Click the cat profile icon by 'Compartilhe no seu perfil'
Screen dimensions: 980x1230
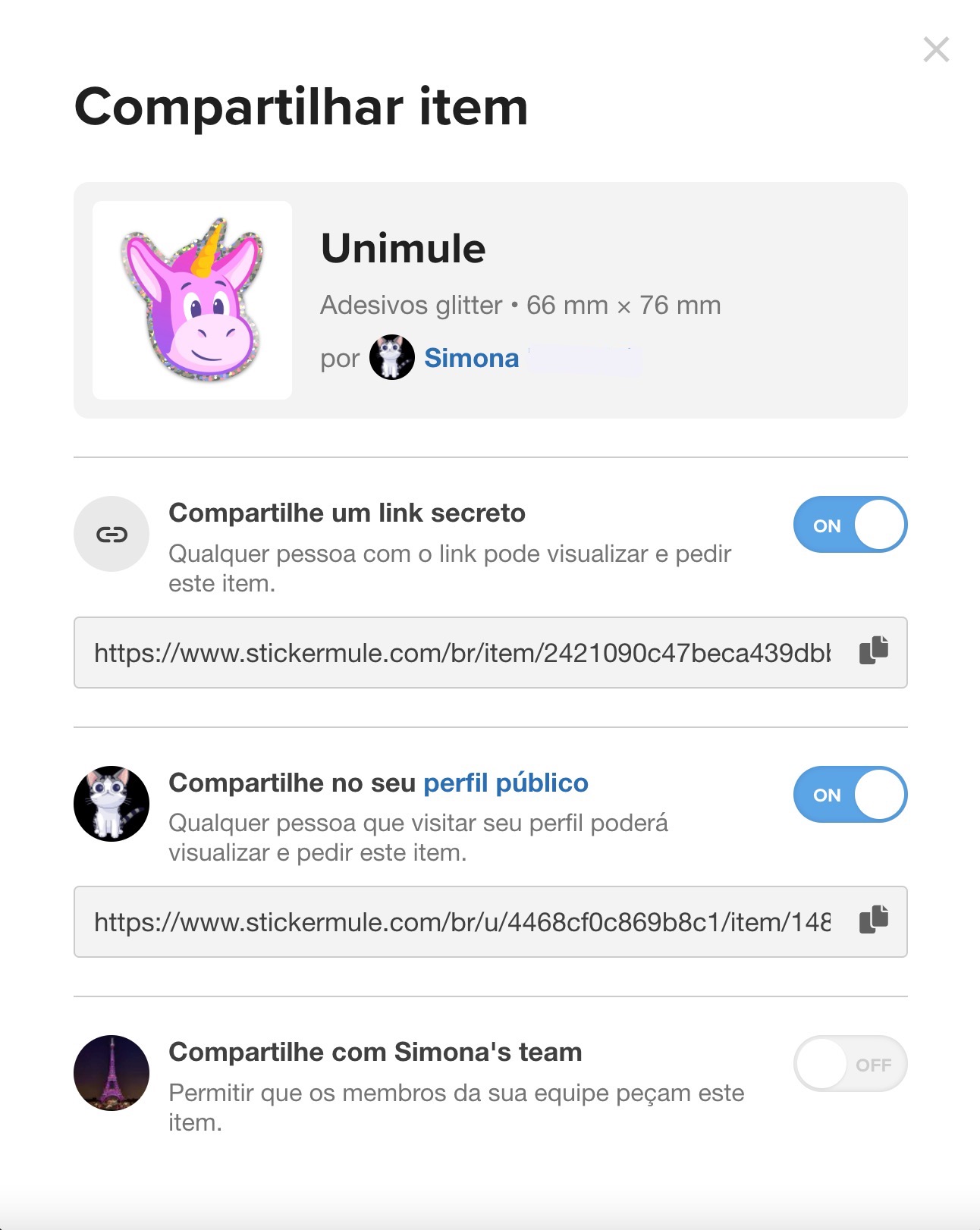111,805
